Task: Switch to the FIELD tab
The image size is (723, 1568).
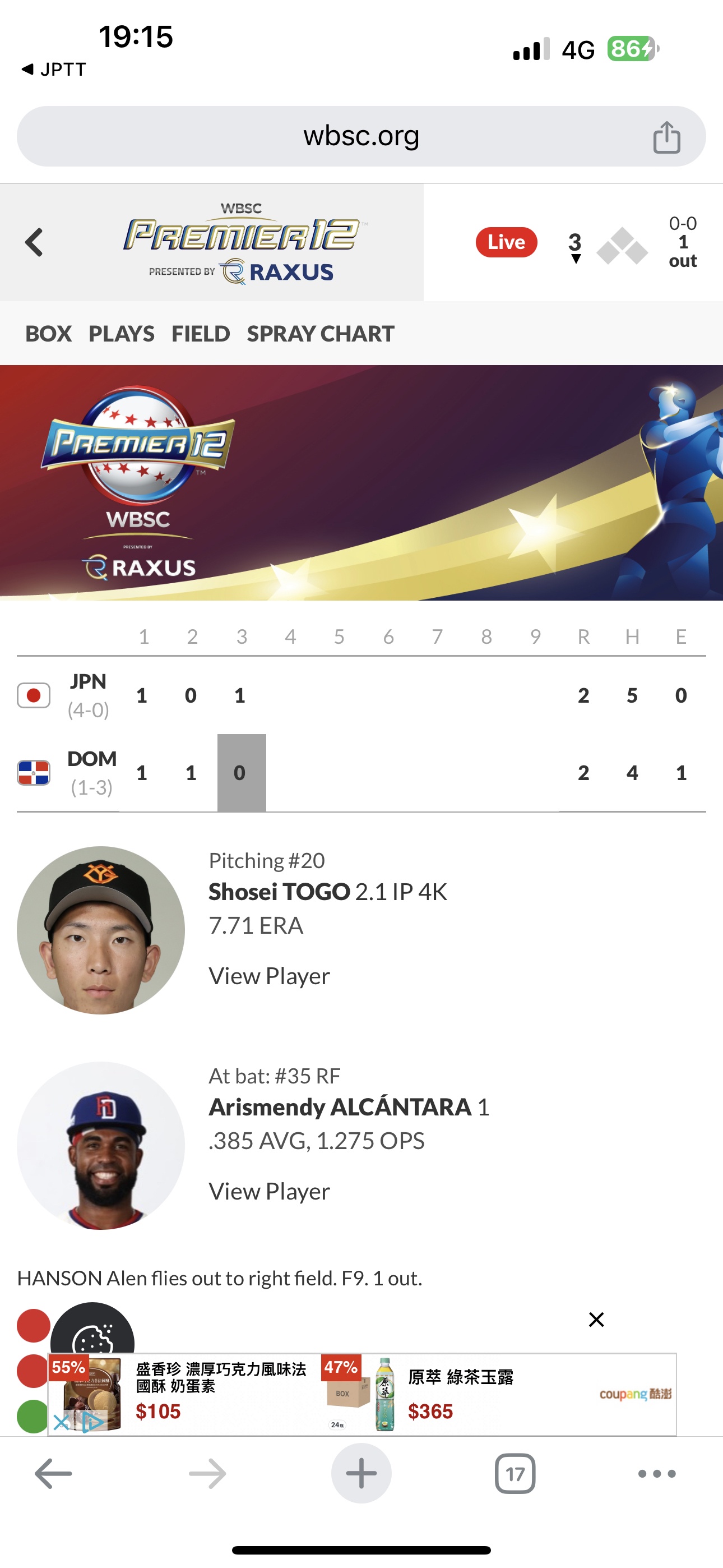Action: [200, 334]
